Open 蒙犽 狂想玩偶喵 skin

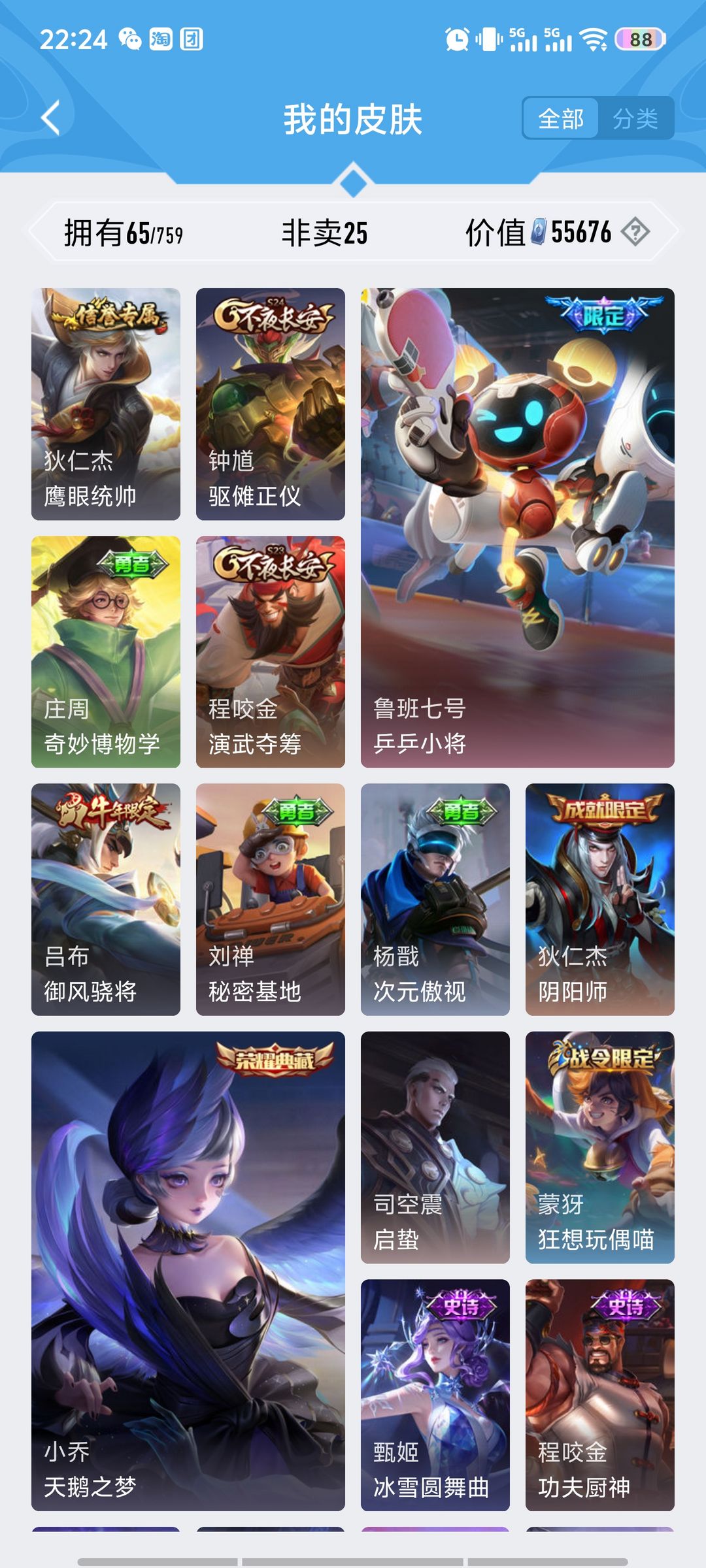click(x=600, y=1147)
